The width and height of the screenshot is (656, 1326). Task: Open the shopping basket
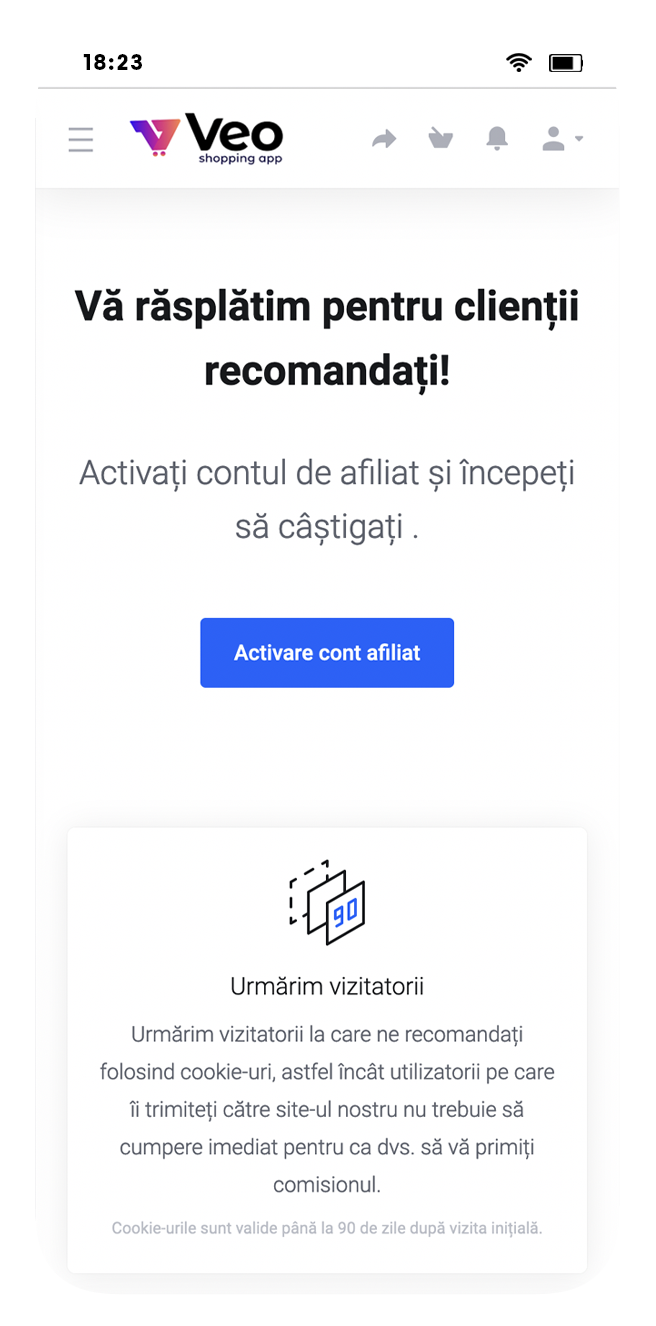pos(440,138)
